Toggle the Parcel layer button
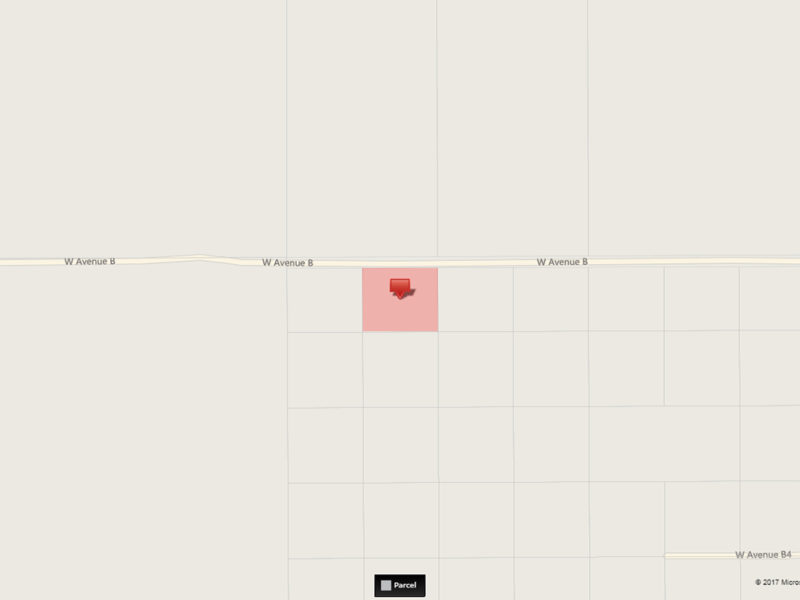This screenshot has width=800, height=600. (x=400, y=585)
